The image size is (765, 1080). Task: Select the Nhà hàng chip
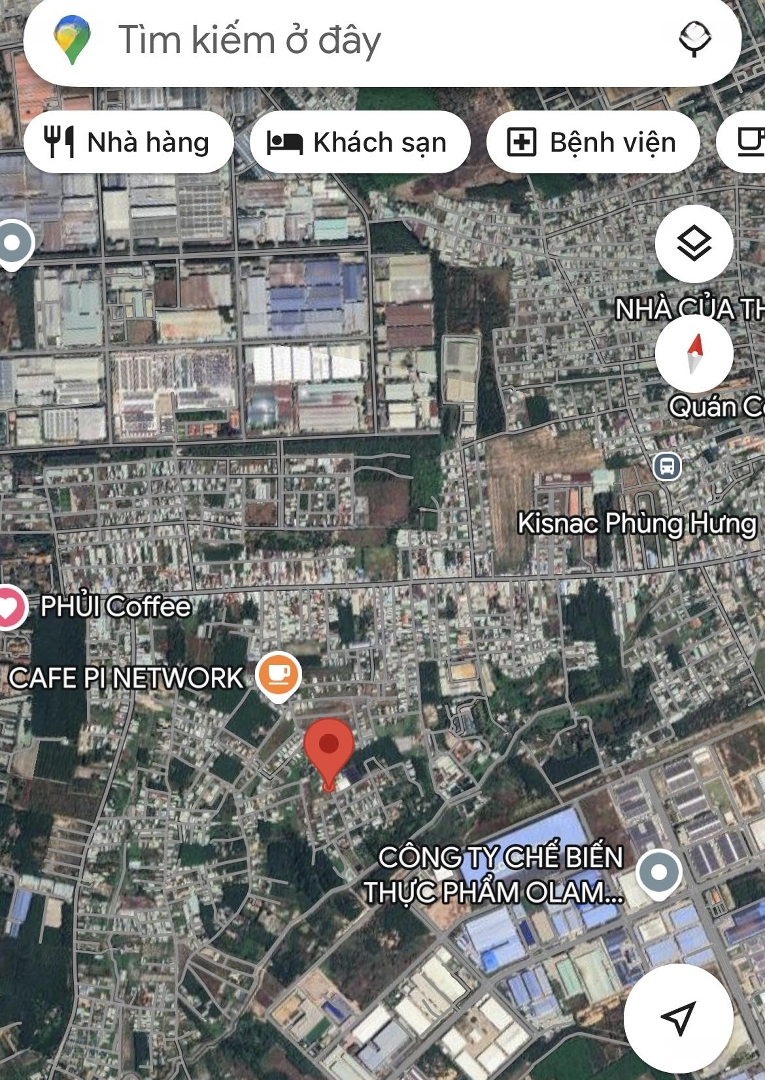pyautogui.click(x=129, y=142)
